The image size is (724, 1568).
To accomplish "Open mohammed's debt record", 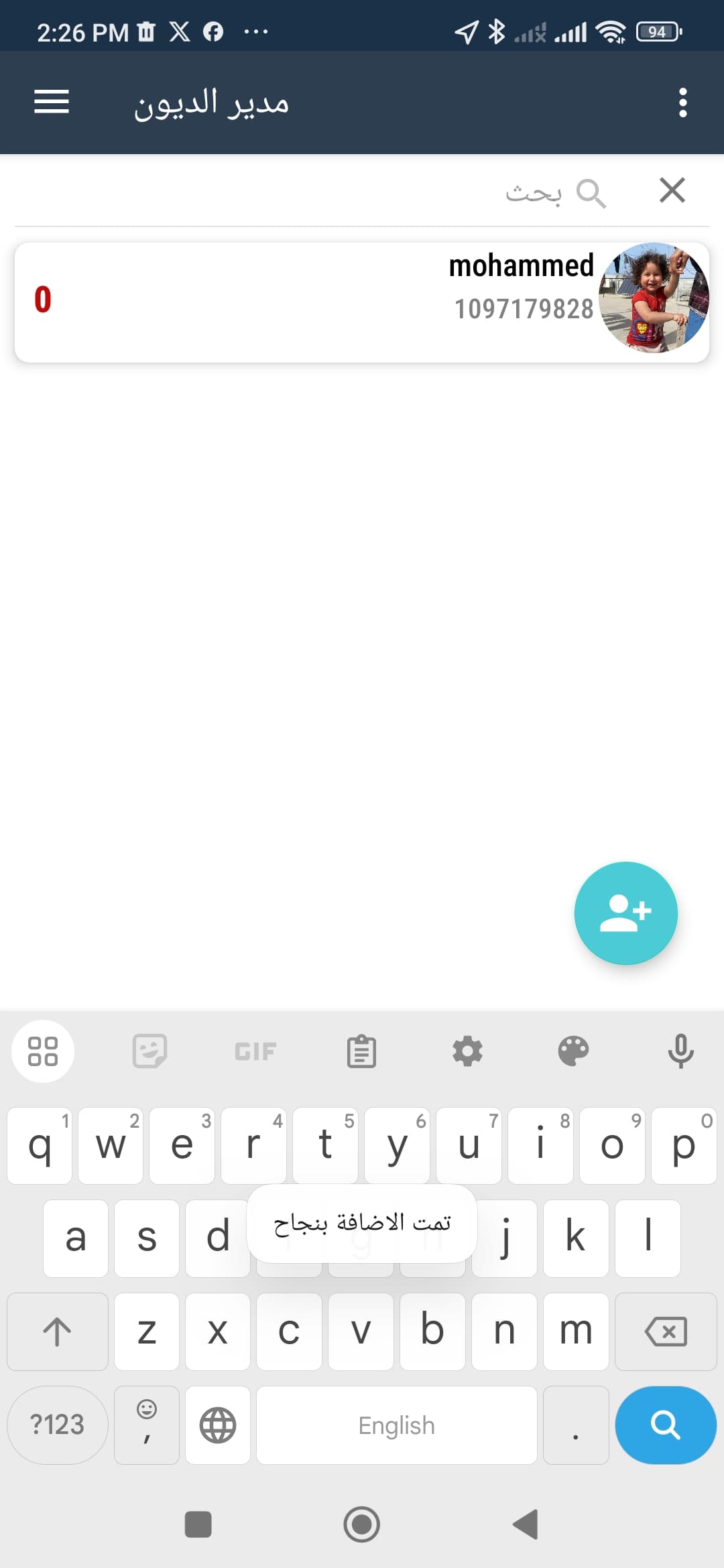I will 362,302.
